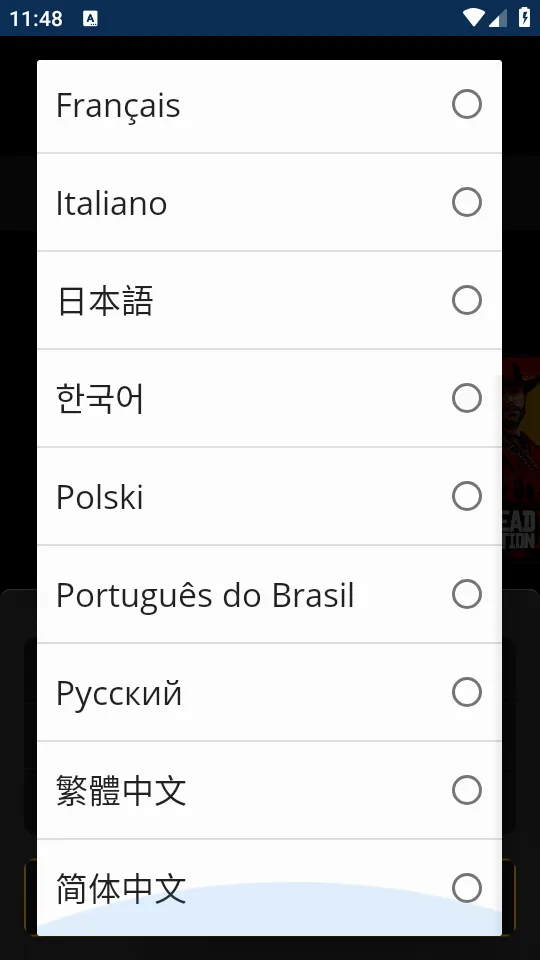The width and height of the screenshot is (540, 960).
Task: Select 简体中文 language option
Action: click(x=269, y=888)
